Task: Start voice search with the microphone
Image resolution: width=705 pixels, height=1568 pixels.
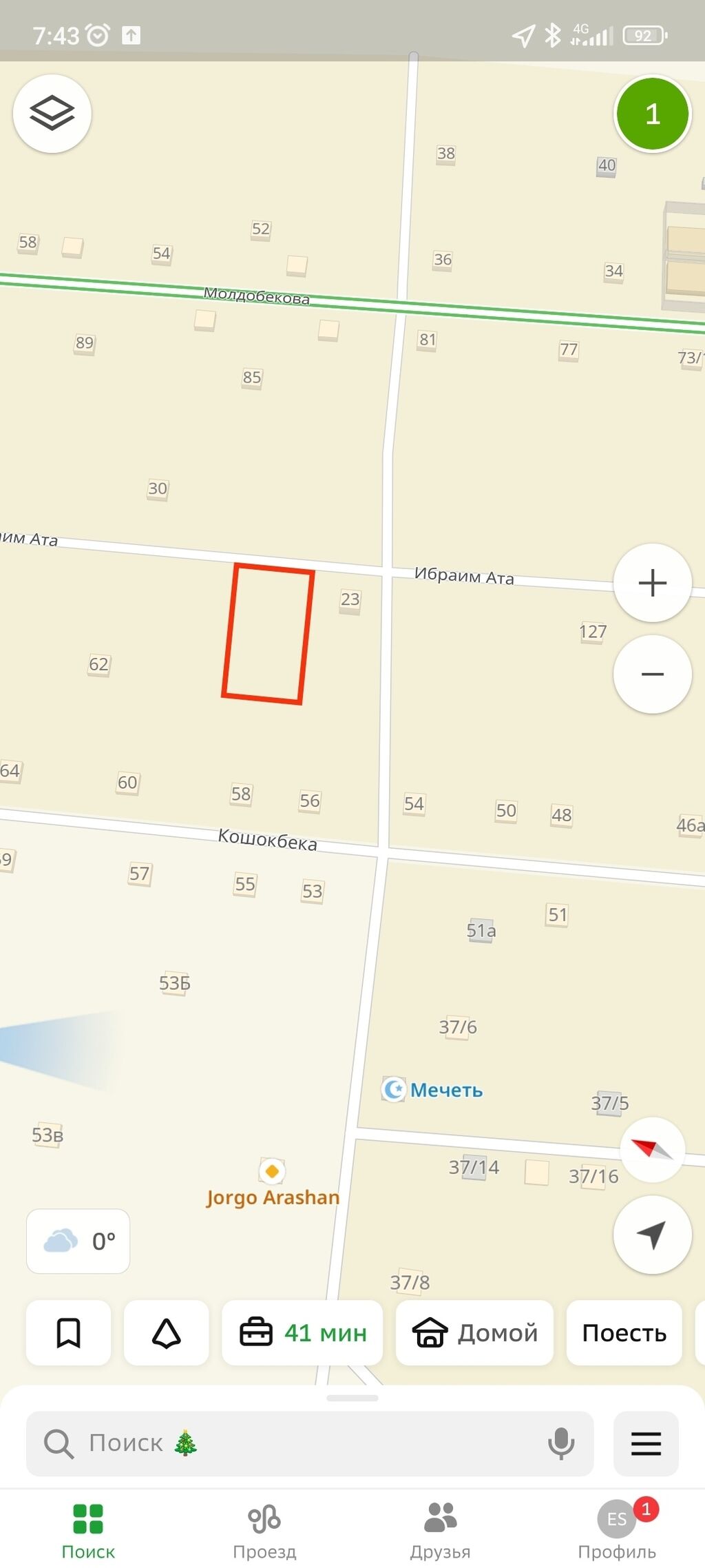Action: point(561,1443)
